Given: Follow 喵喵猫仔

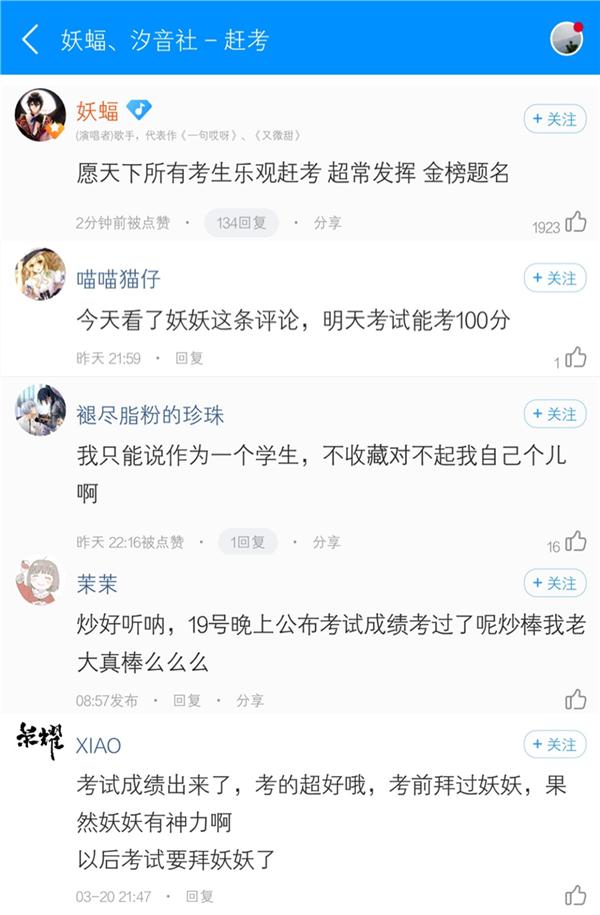Looking at the screenshot, I should [555, 278].
